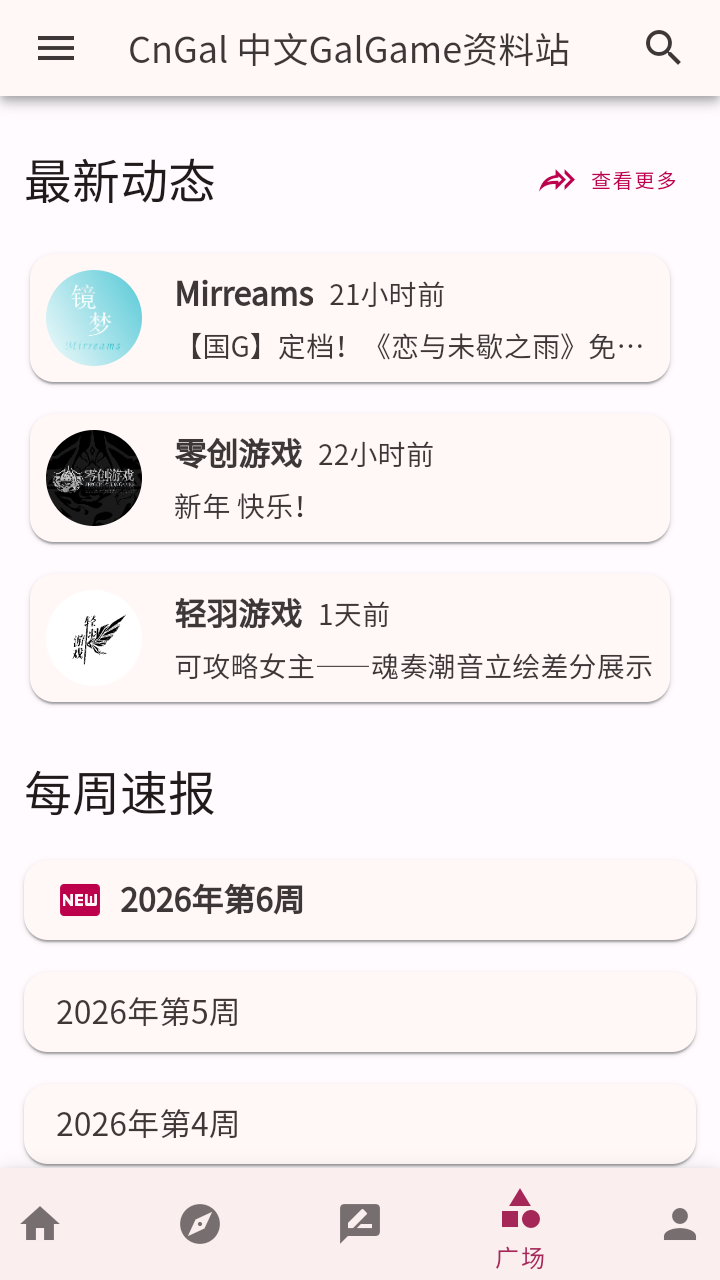
Task: Open the 轻羽游戏 post card
Action: pyautogui.click(x=350, y=638)
